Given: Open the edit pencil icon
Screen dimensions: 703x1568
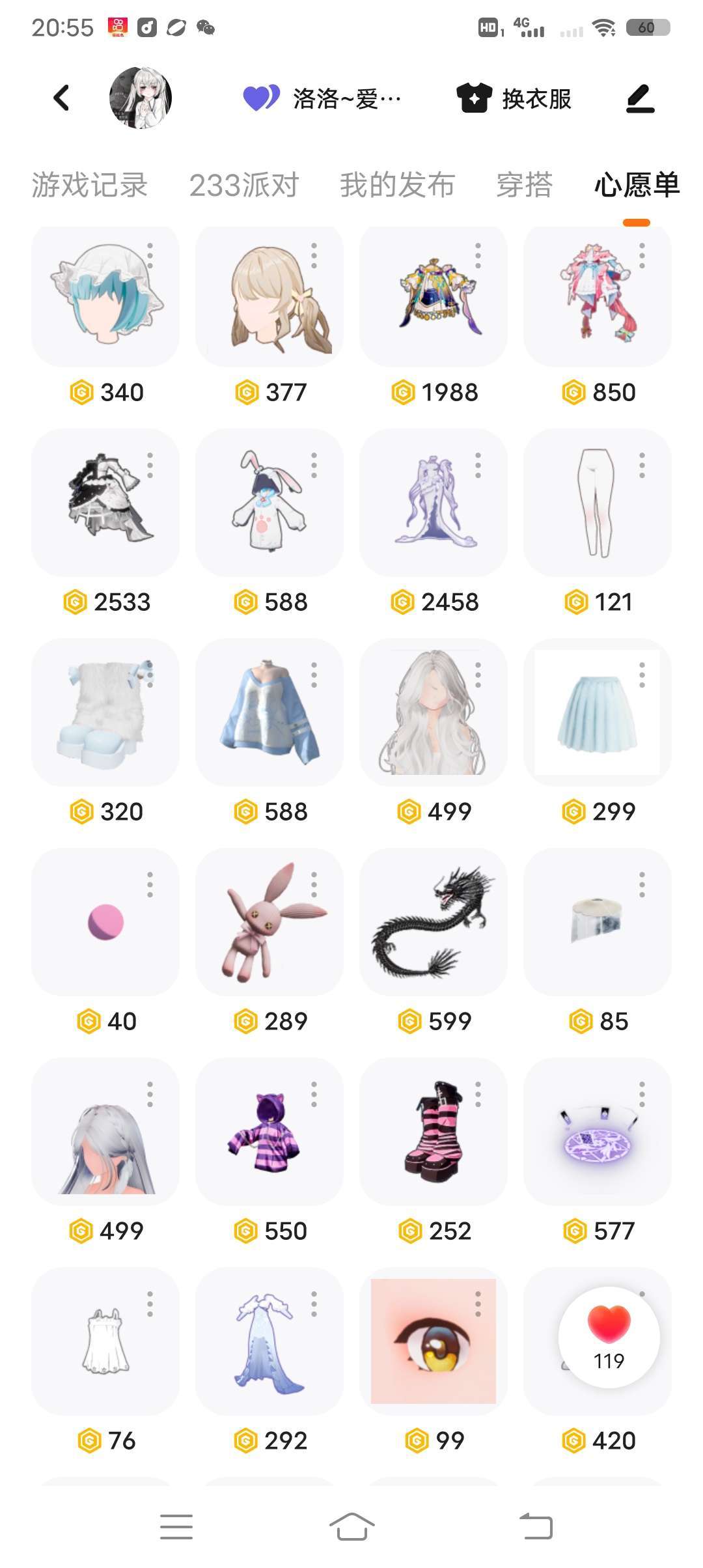Looking at the screenshot, I should (640, 98).
